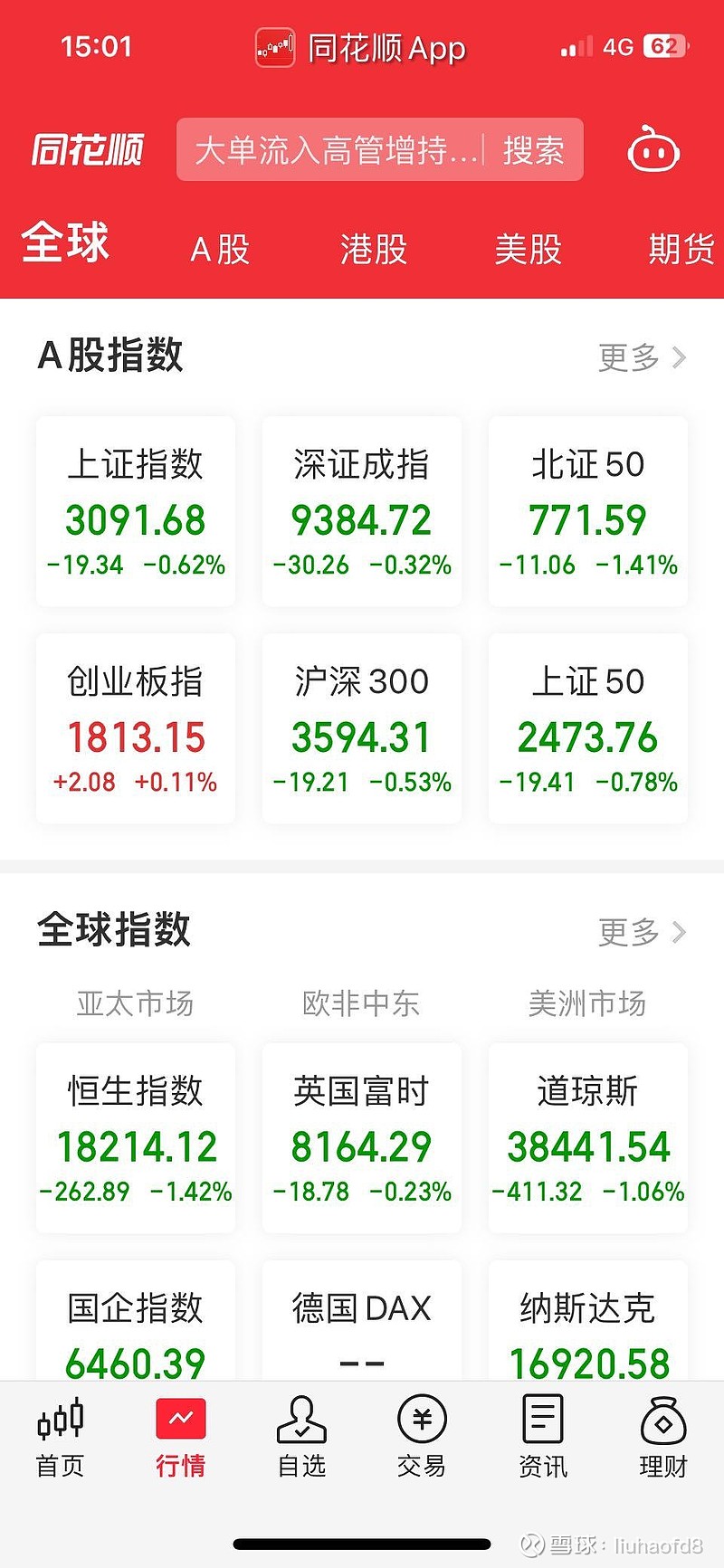Click the 同花顺 logo in the top bar
The image size is (724, 1568).
(x=86, y=151)
